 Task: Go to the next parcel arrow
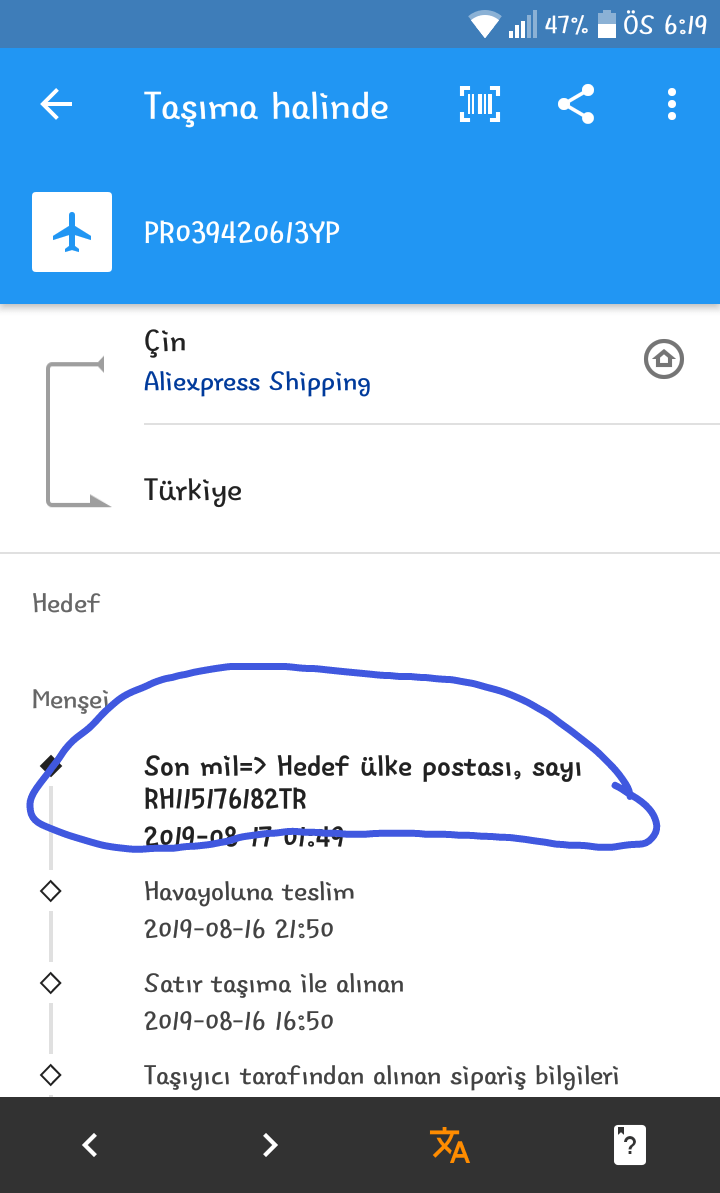[x=270, y=1145]
